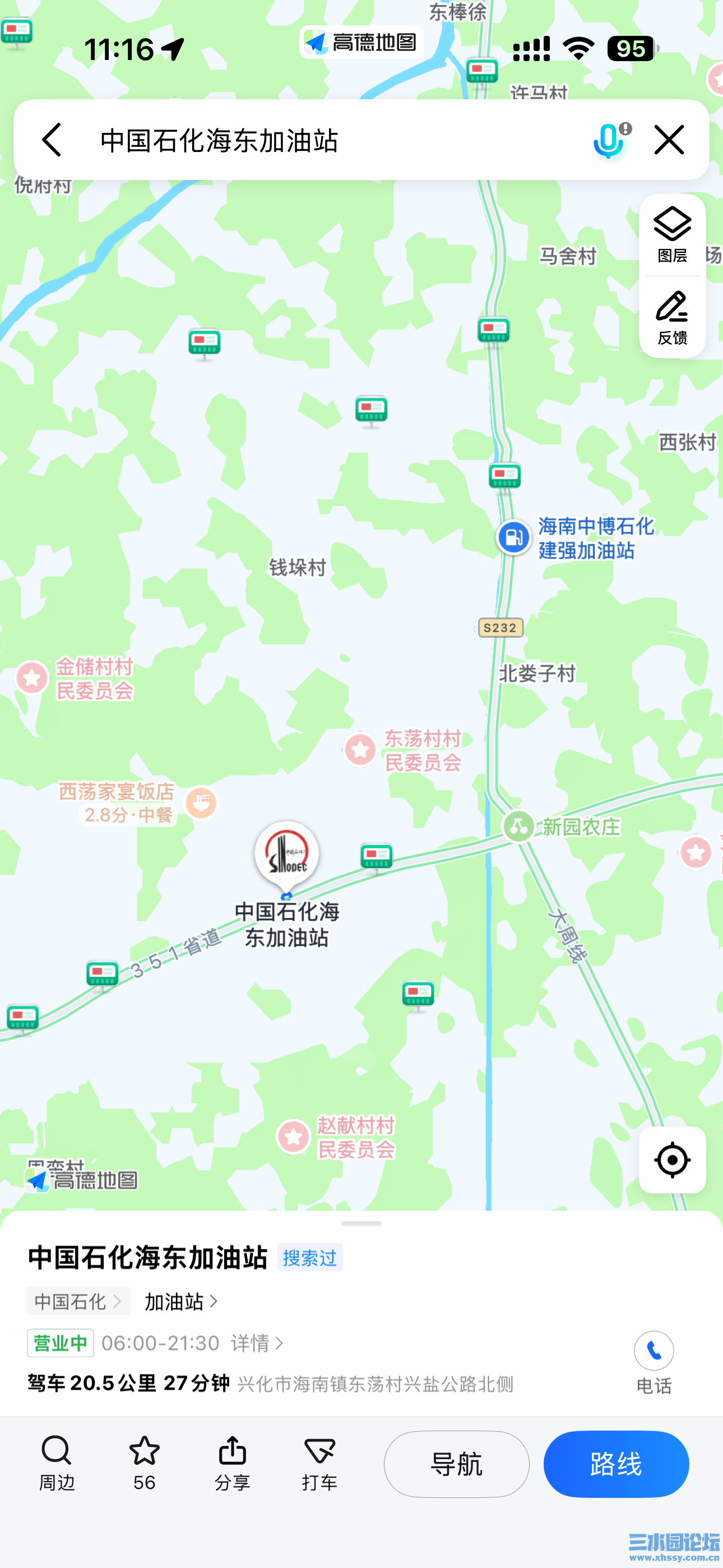The image size is (723, 1568).
Task: Clear the search with the X button
Action: pos(669,140)
